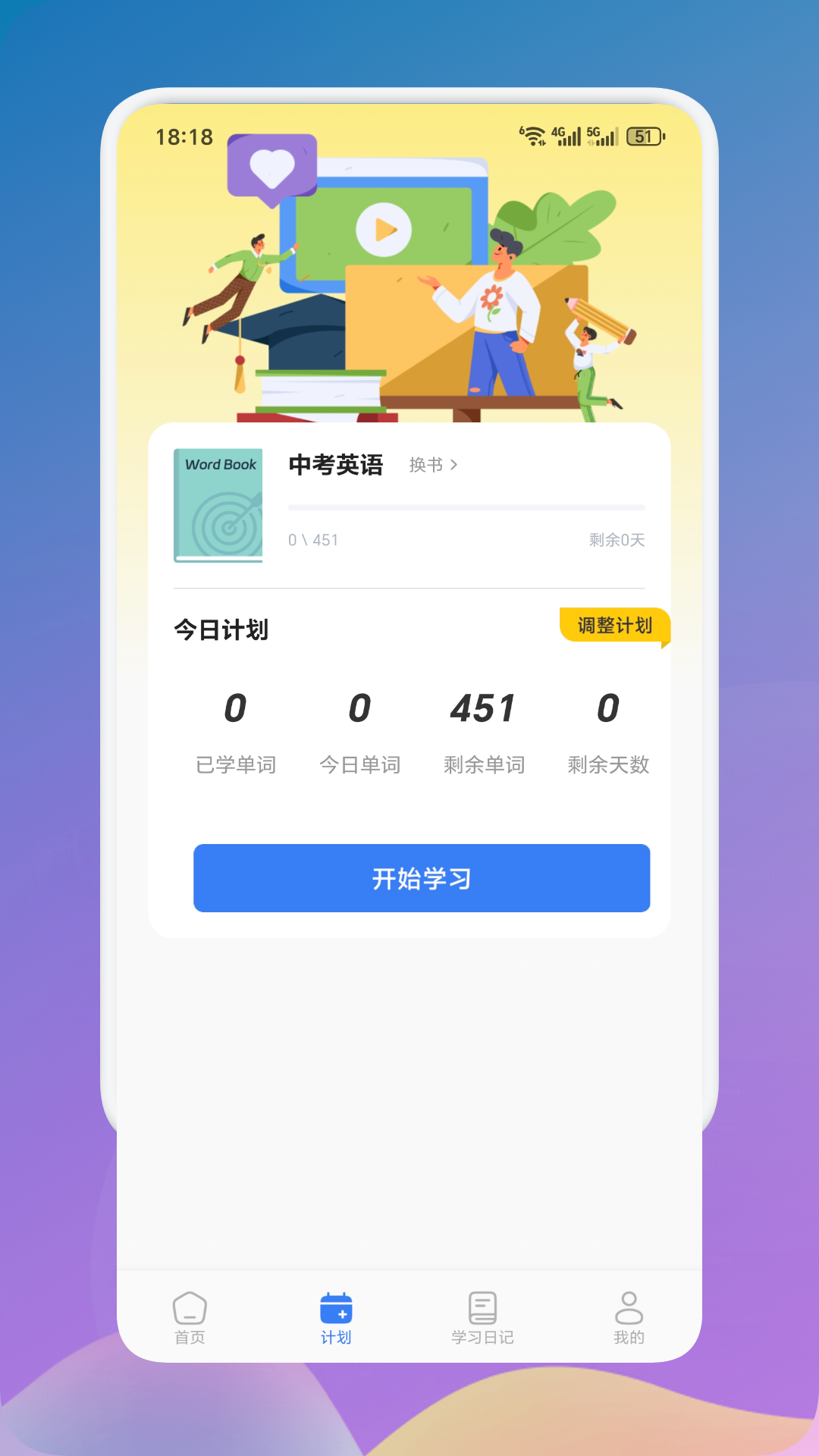Tap the word book progress bar

(467, 508)
